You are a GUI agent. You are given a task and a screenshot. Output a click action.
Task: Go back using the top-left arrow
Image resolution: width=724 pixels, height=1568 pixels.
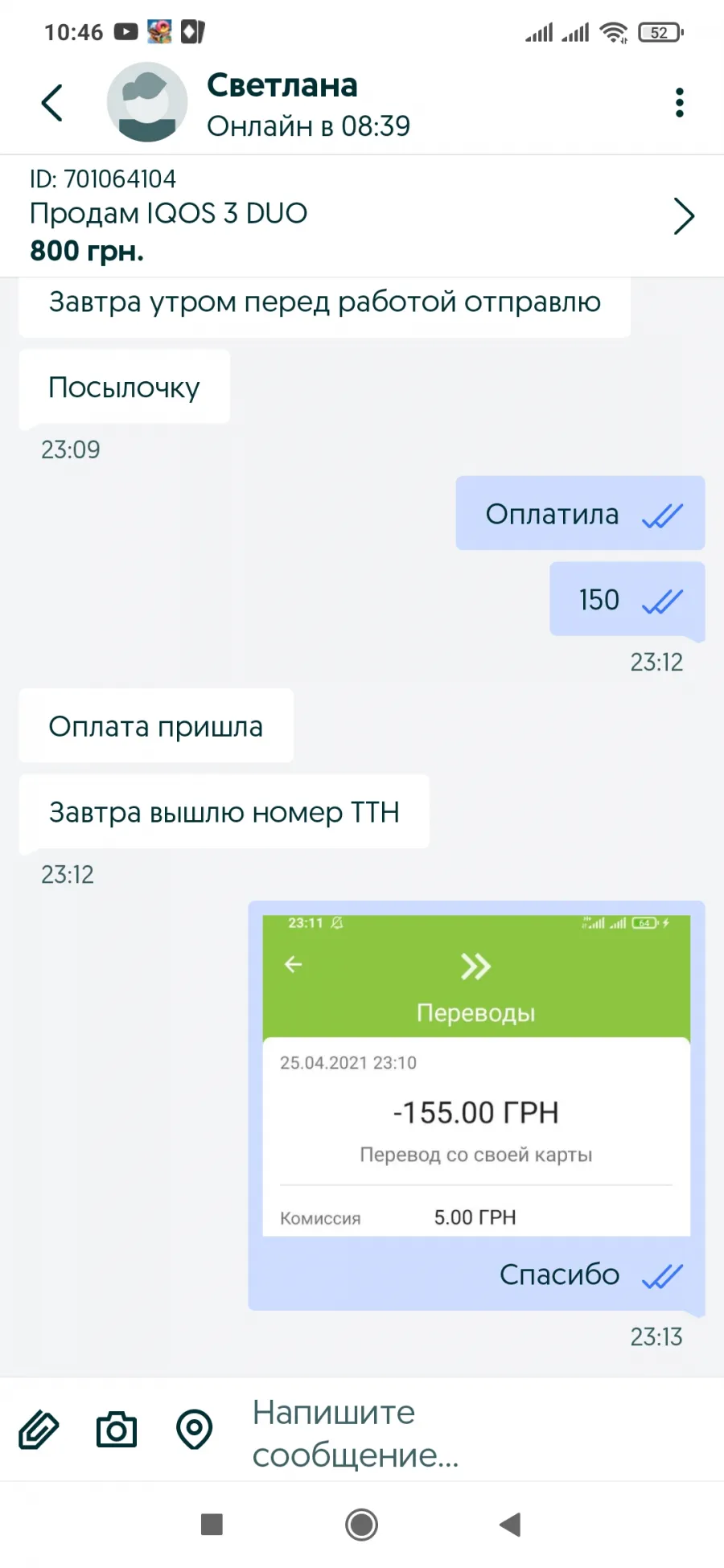pyautogui.click(x=52, y=103)
